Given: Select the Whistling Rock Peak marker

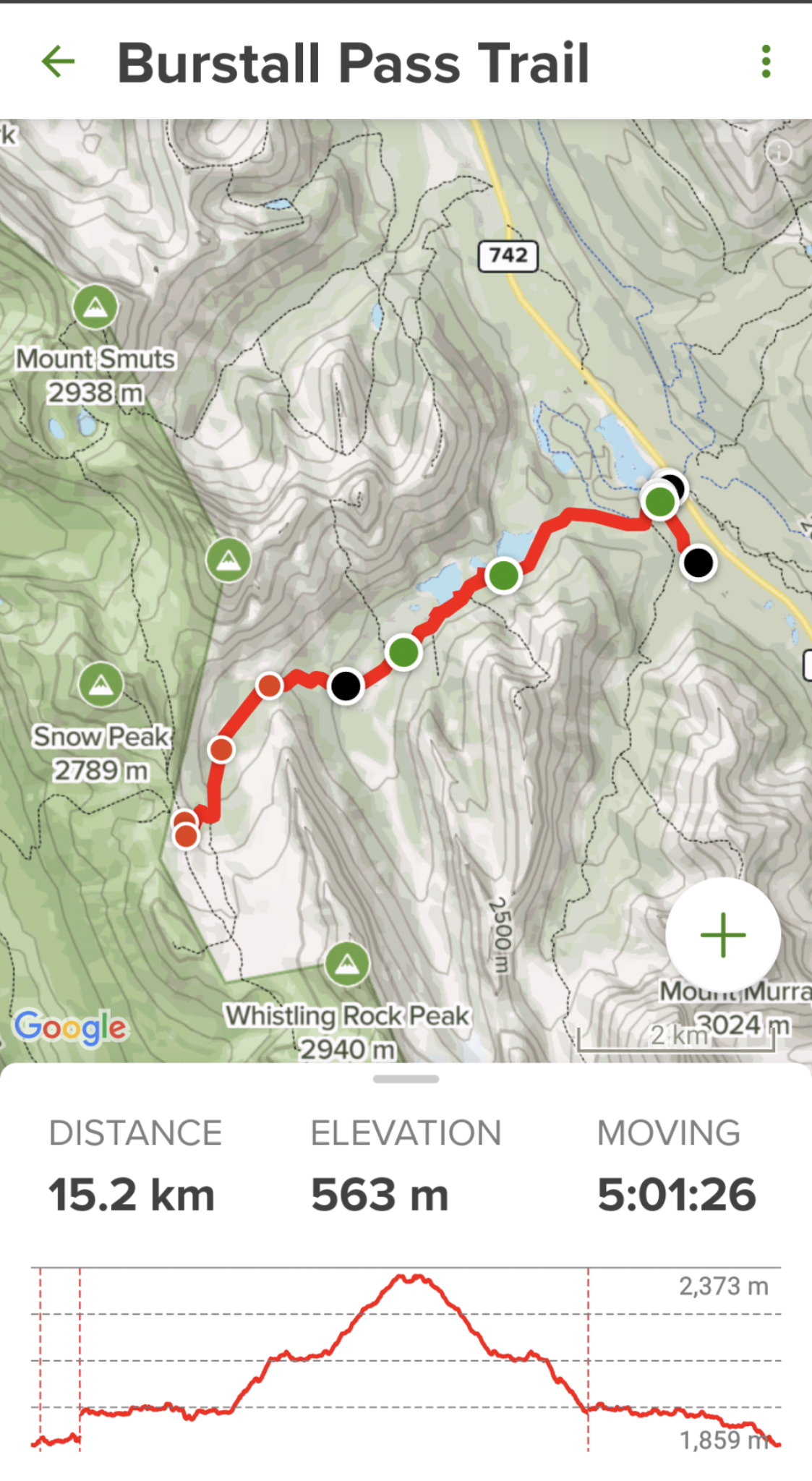Looking at the screenshot, I should coord(347,964).
